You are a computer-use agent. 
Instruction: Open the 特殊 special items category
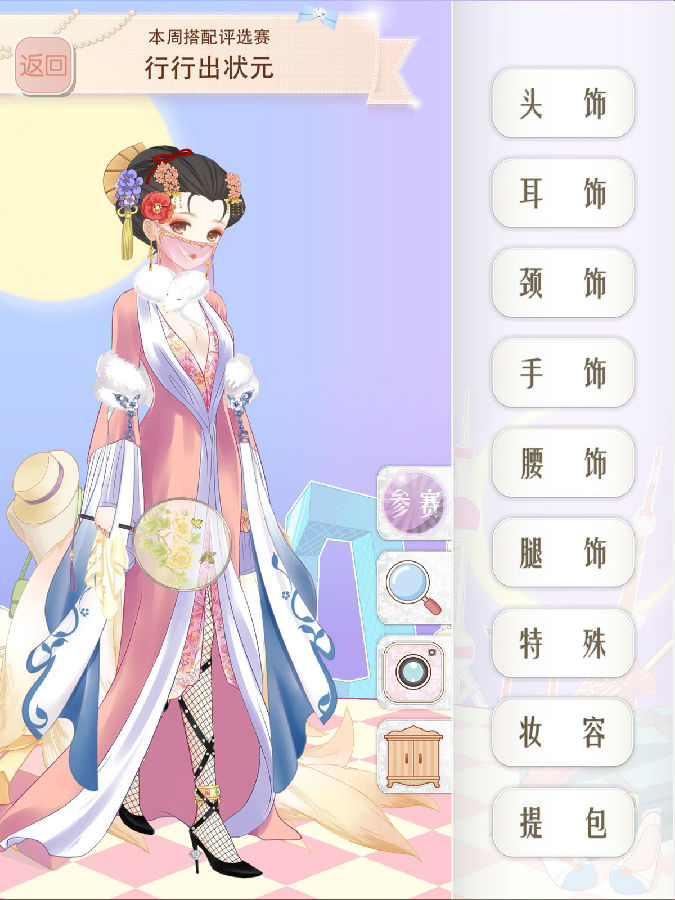pos(563,643)
